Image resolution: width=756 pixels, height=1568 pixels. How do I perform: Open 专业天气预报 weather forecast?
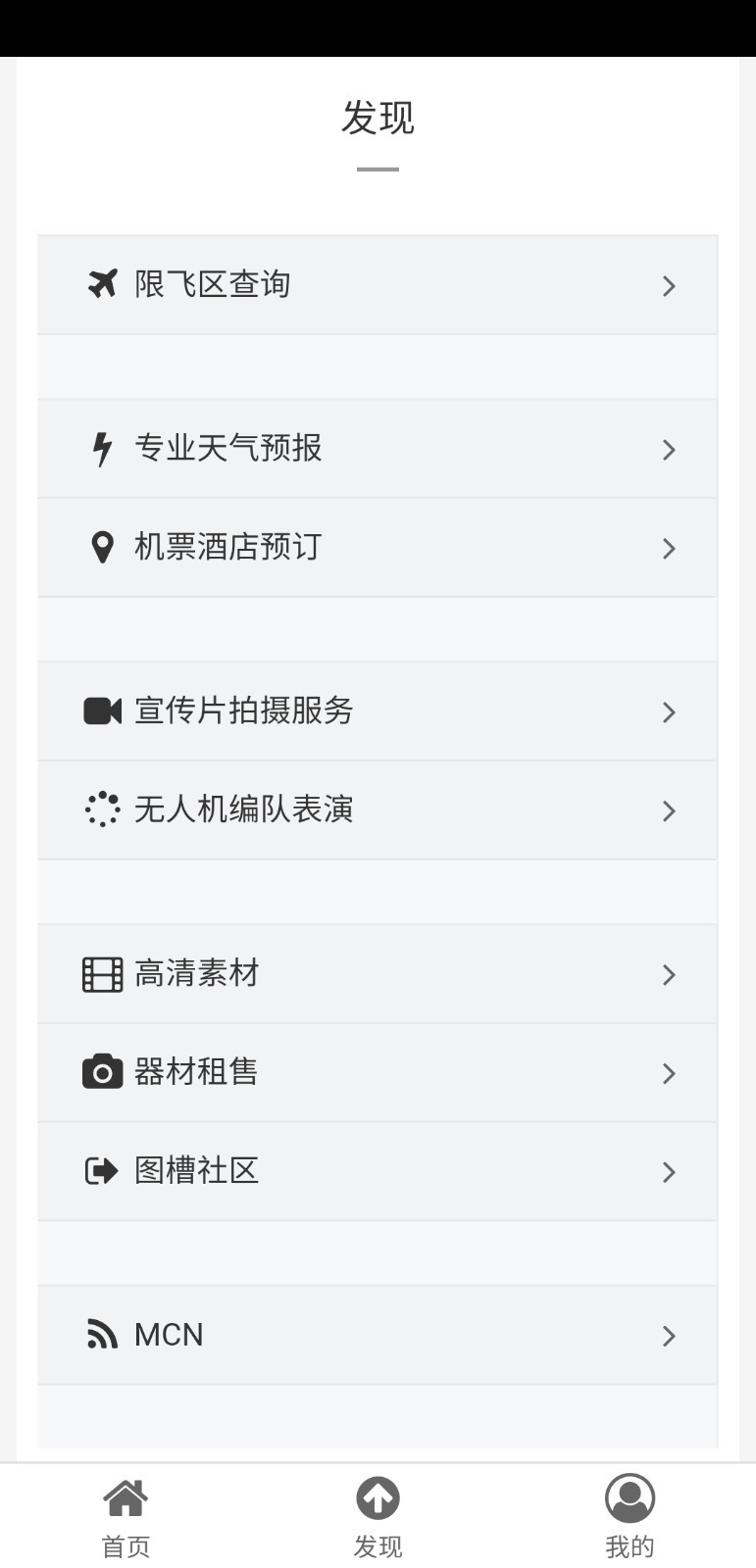[377, 449]
